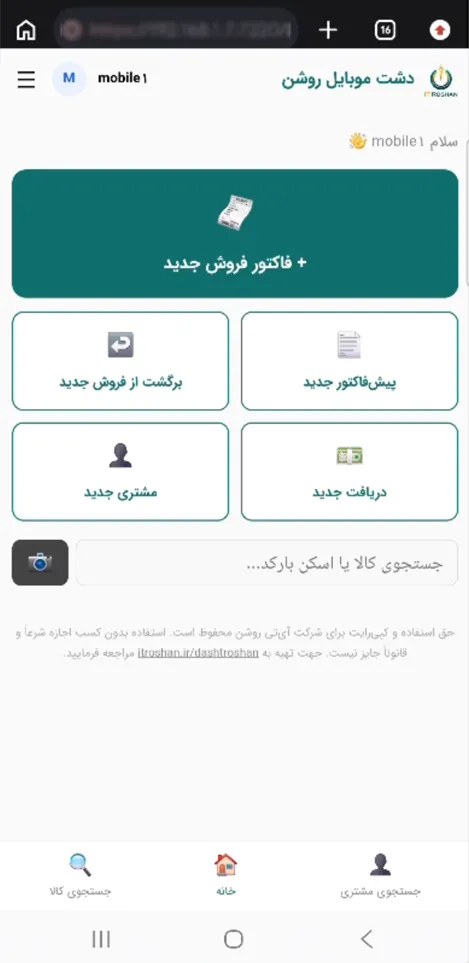Image resolution: width=469 pixels, height=963 pixels.
Task: Open the hamburger menu
Action: tap(26, 79)
